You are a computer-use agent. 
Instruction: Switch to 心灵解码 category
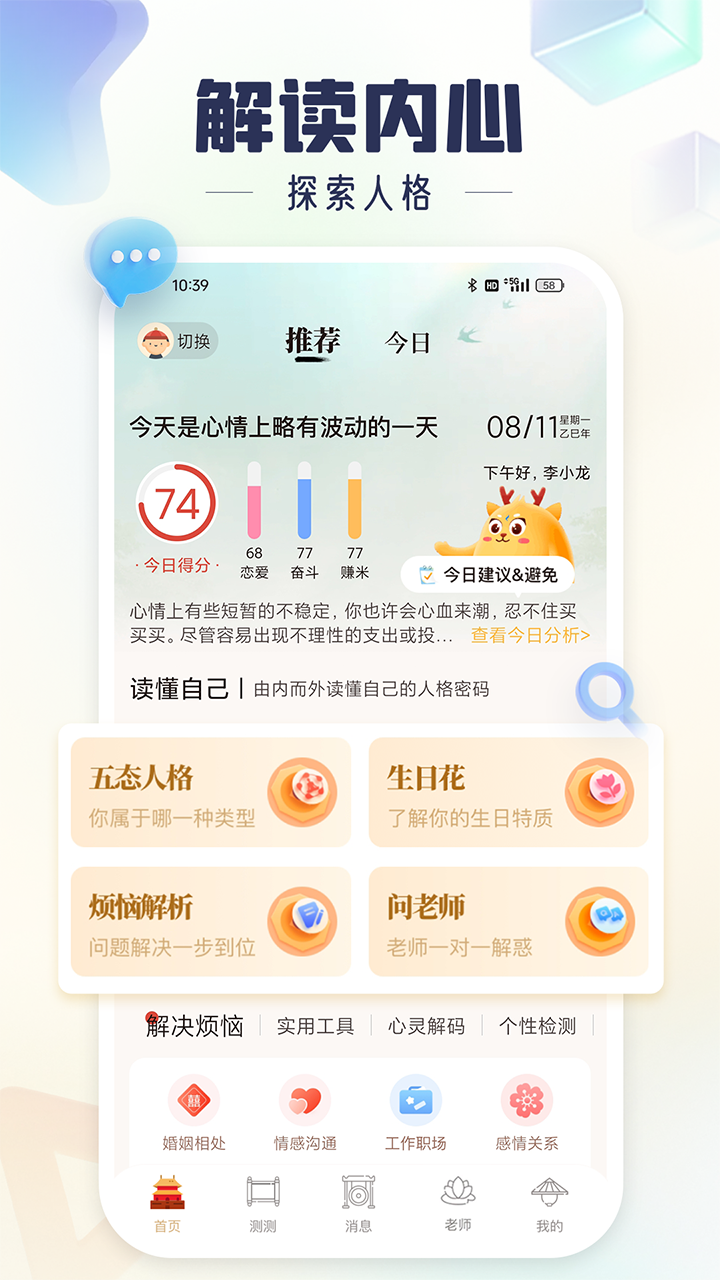click(430, 1026)
